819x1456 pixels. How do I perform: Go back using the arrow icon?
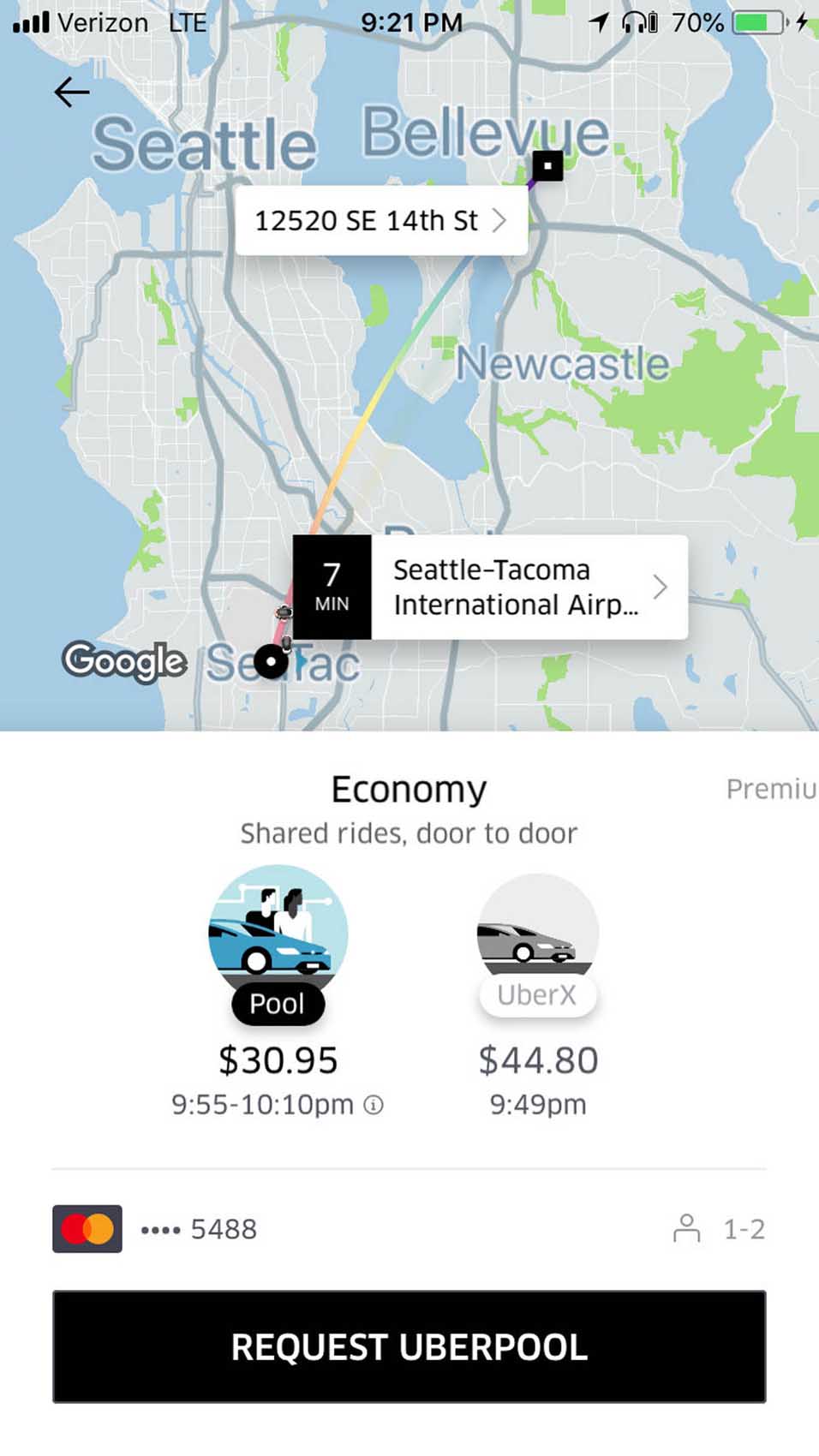[x=72, y=92]
